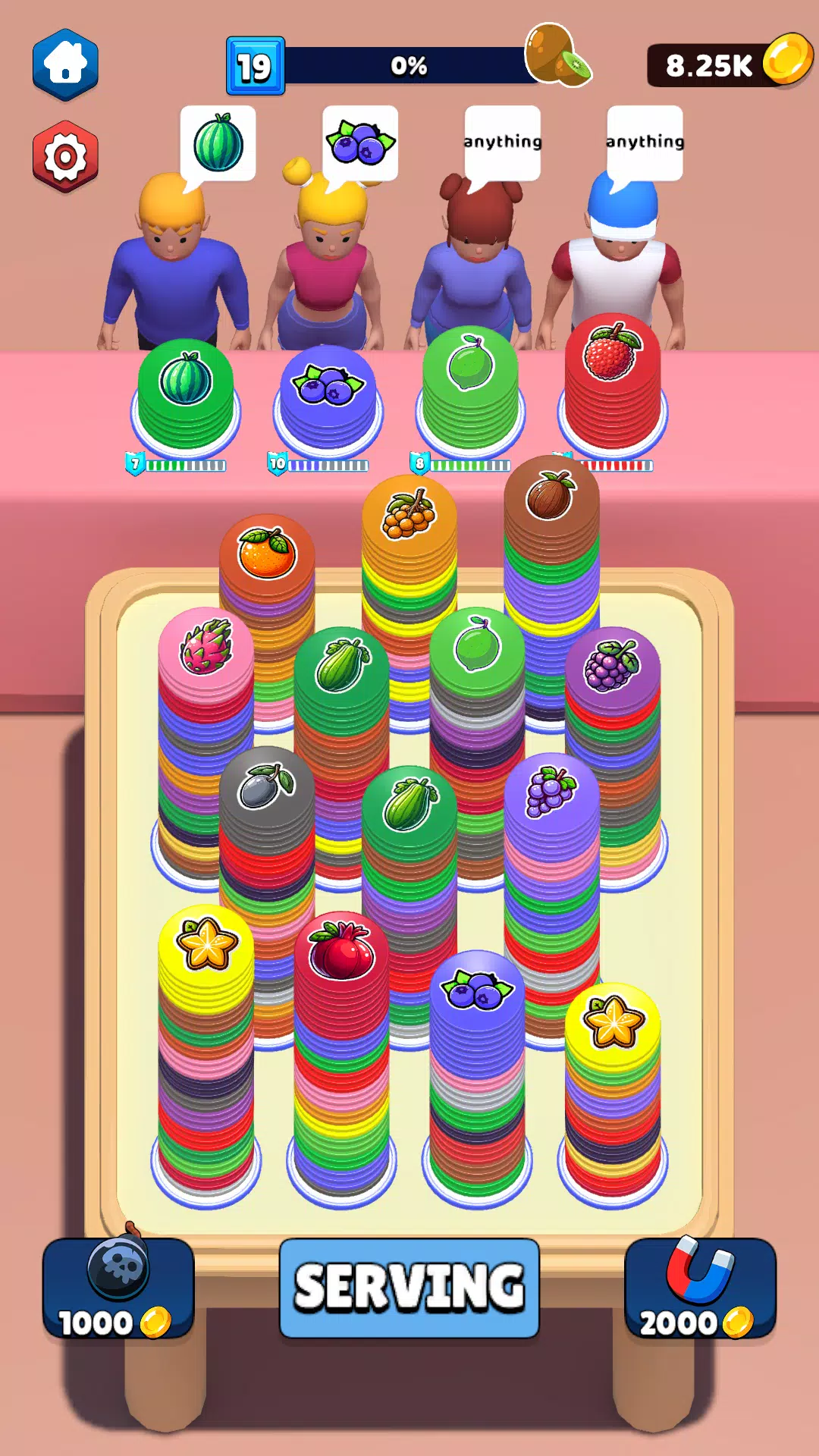Screen dimensions: 819x1456
Task: Tap the SERVING button
Action: (409, 1288)
